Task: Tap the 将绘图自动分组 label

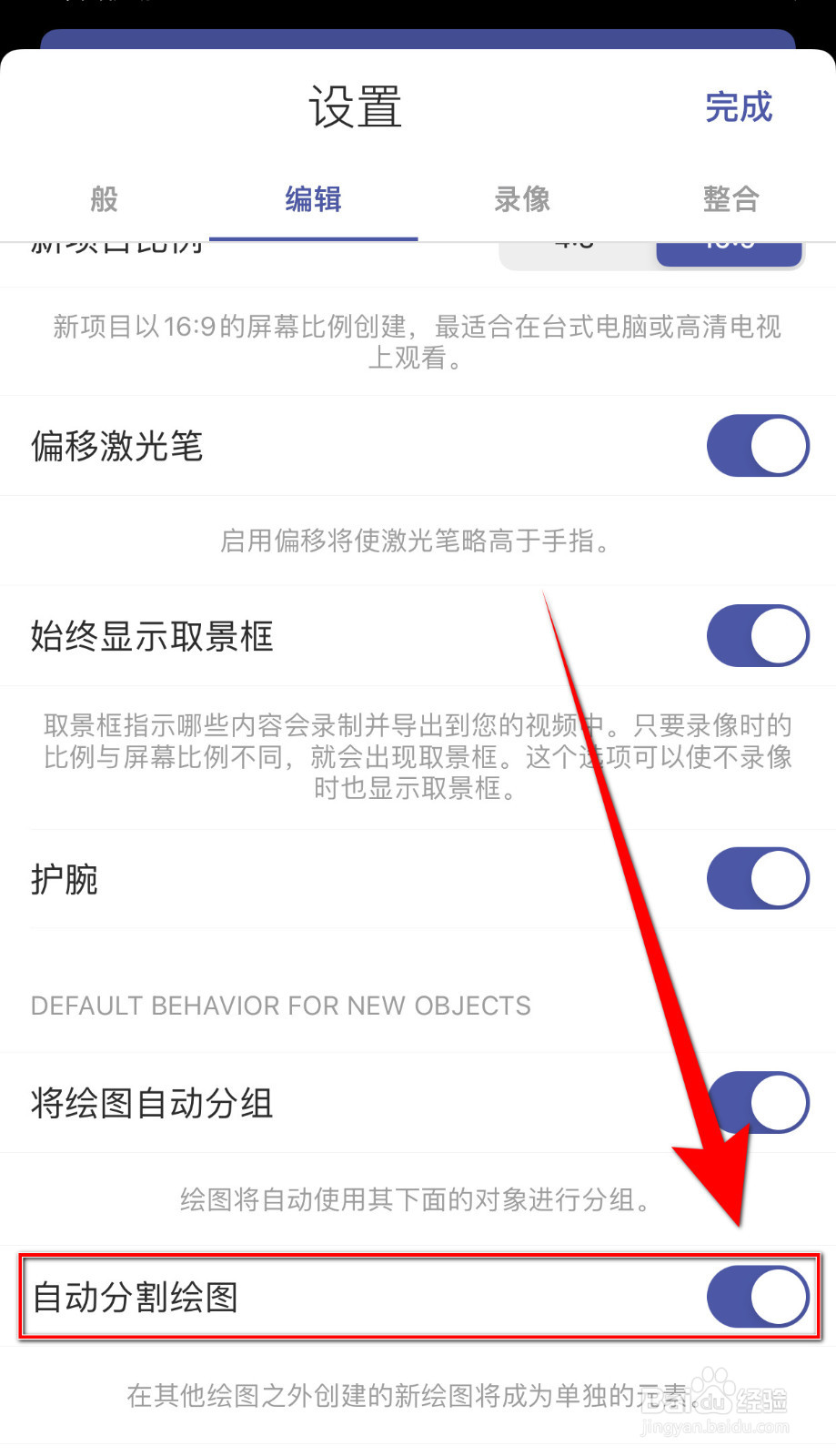Action: [x=152, y=1102]
